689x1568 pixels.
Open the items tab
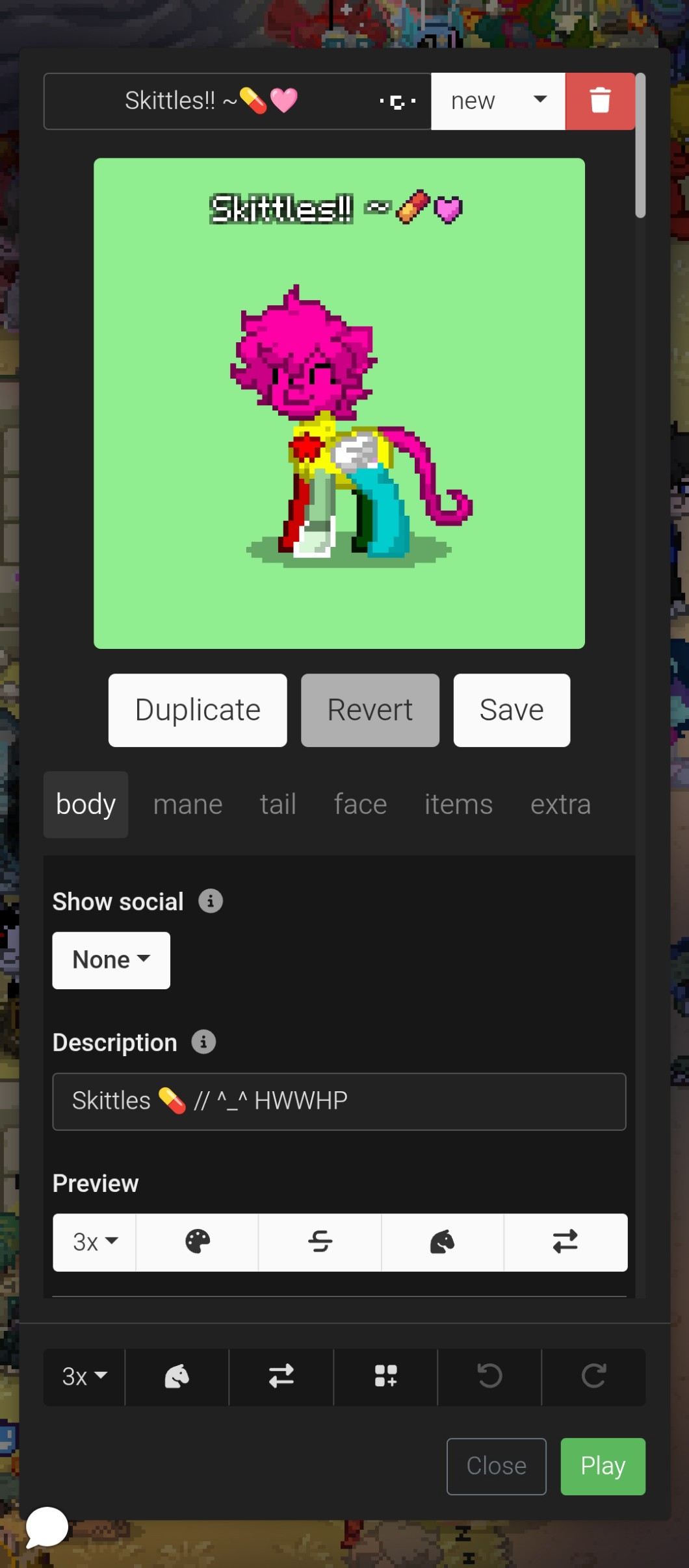[x=458, y=804]
